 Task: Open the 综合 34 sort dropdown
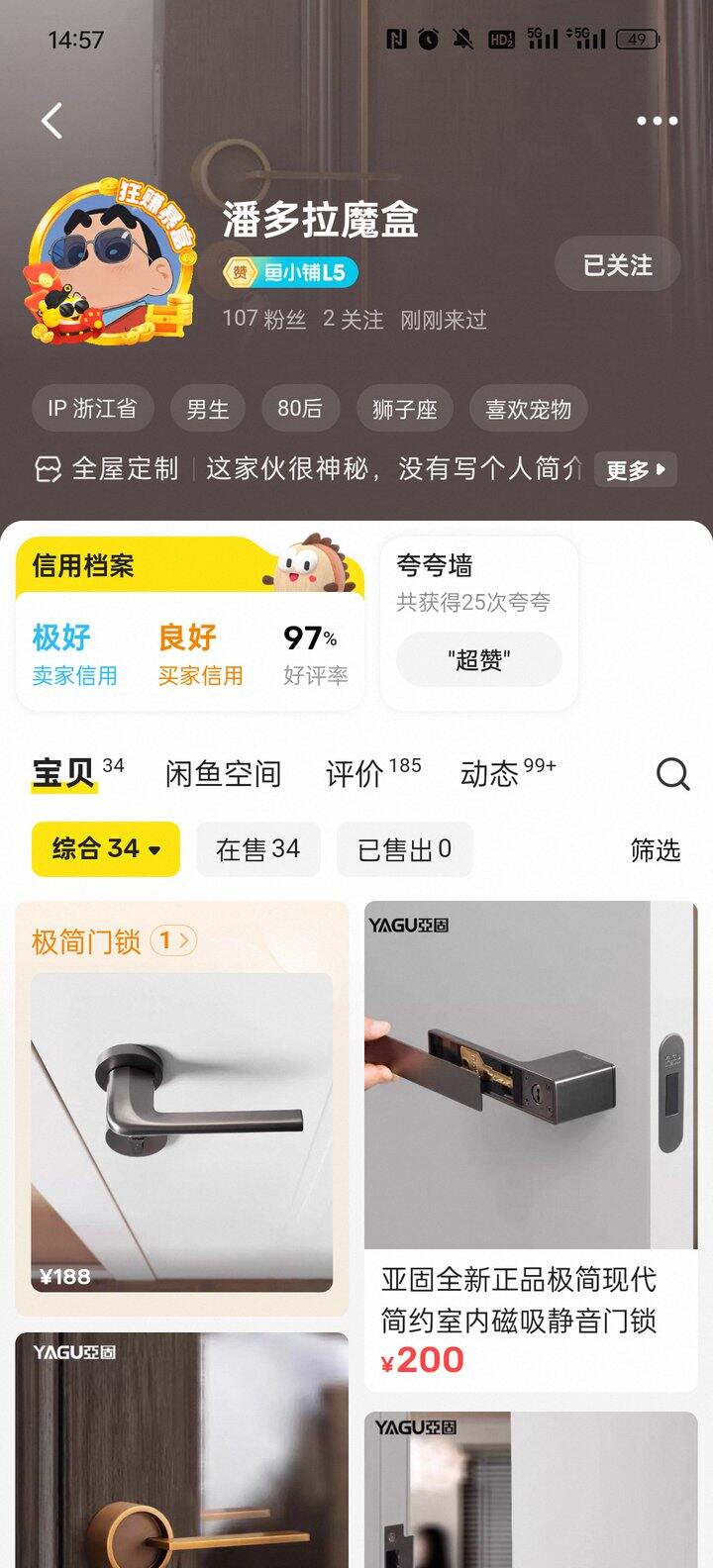click(106, 849)
